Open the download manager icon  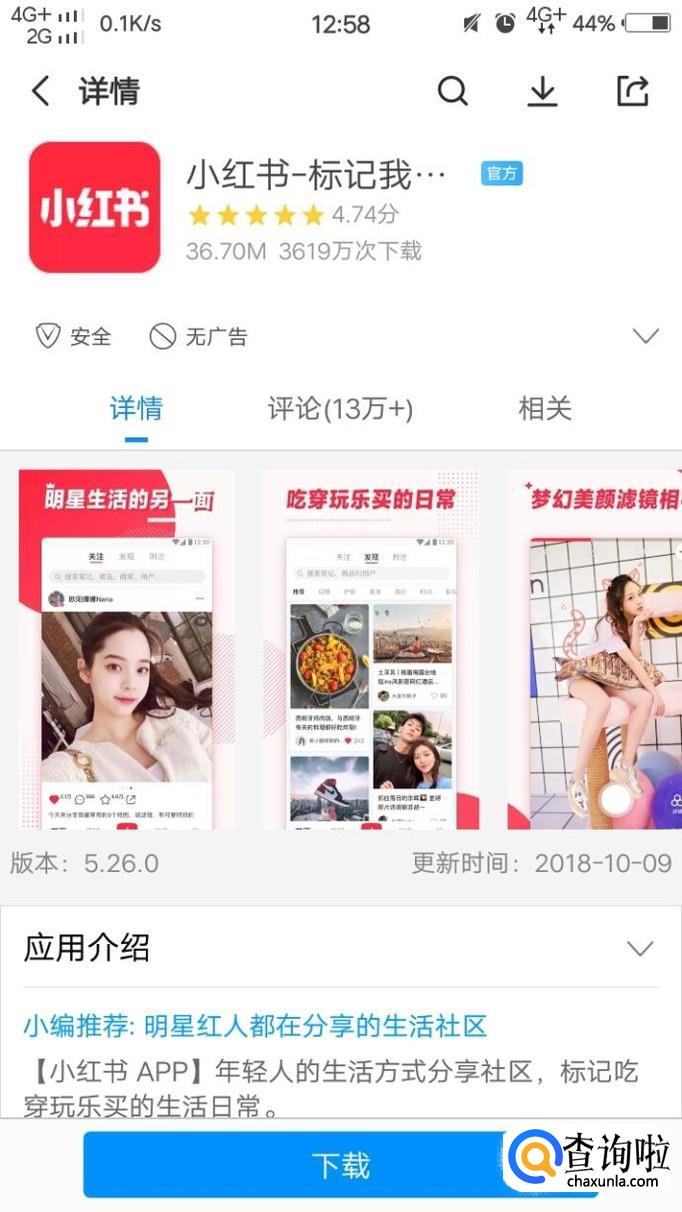click(x=542, y=91)
